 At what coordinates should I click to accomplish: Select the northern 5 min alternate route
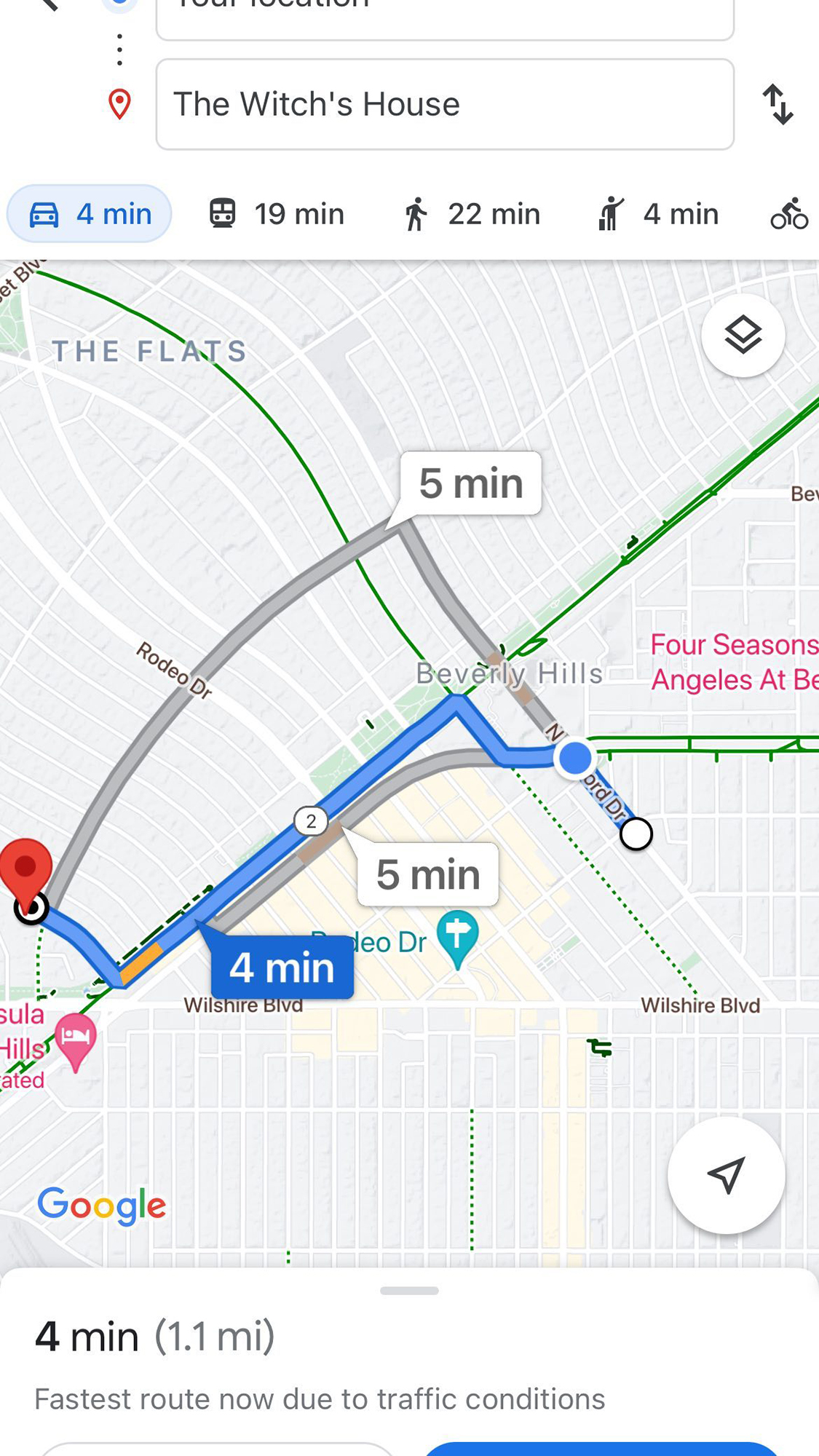click(471, 483)
